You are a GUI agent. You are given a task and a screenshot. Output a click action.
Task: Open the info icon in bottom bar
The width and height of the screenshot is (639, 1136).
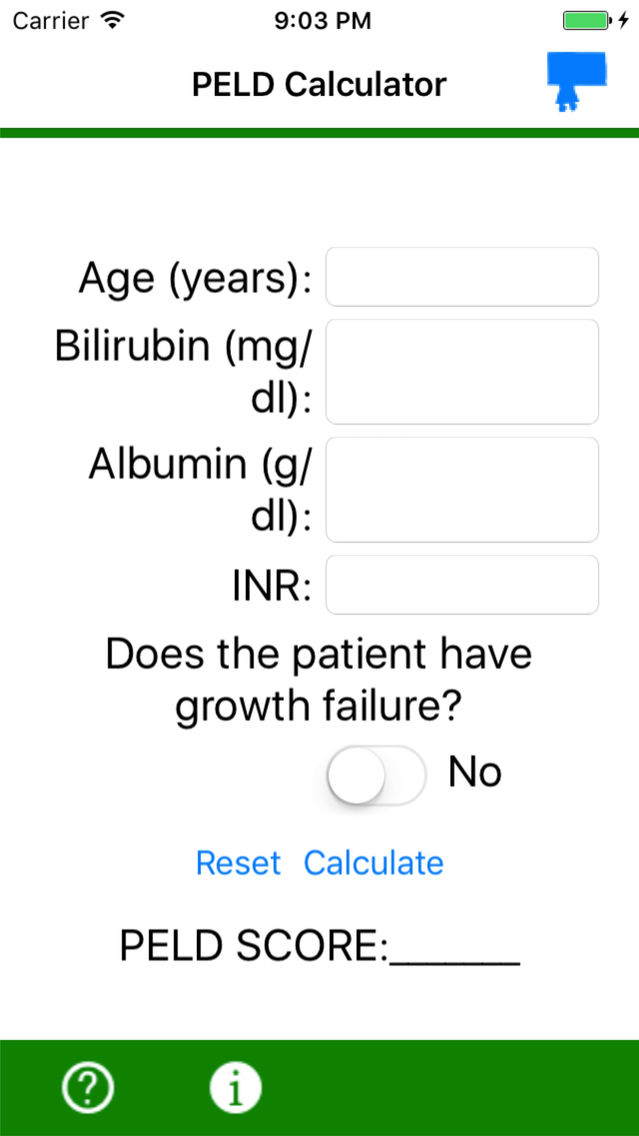[235, 1087]
